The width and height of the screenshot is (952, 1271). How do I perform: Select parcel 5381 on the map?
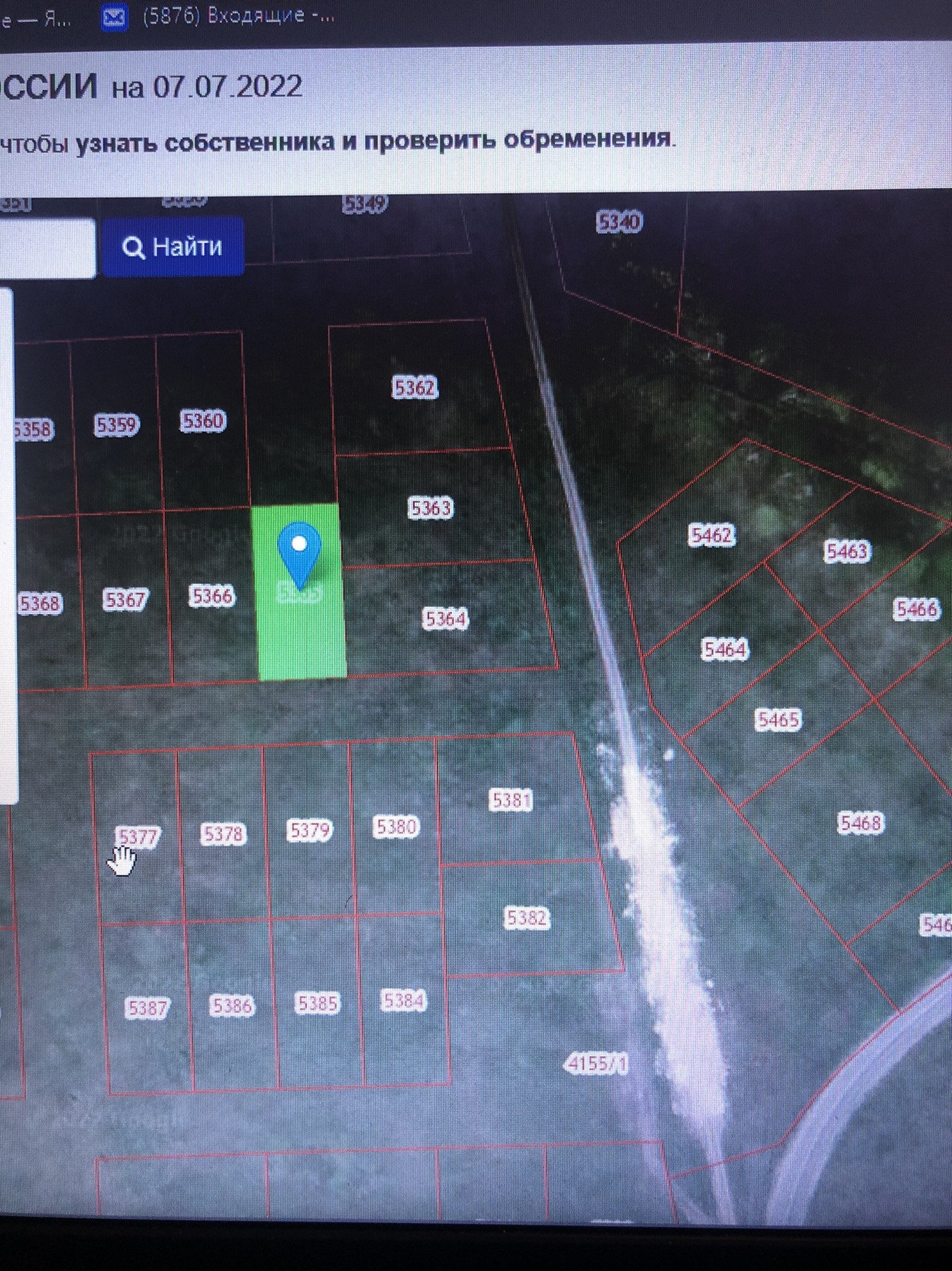click(511, 799)
